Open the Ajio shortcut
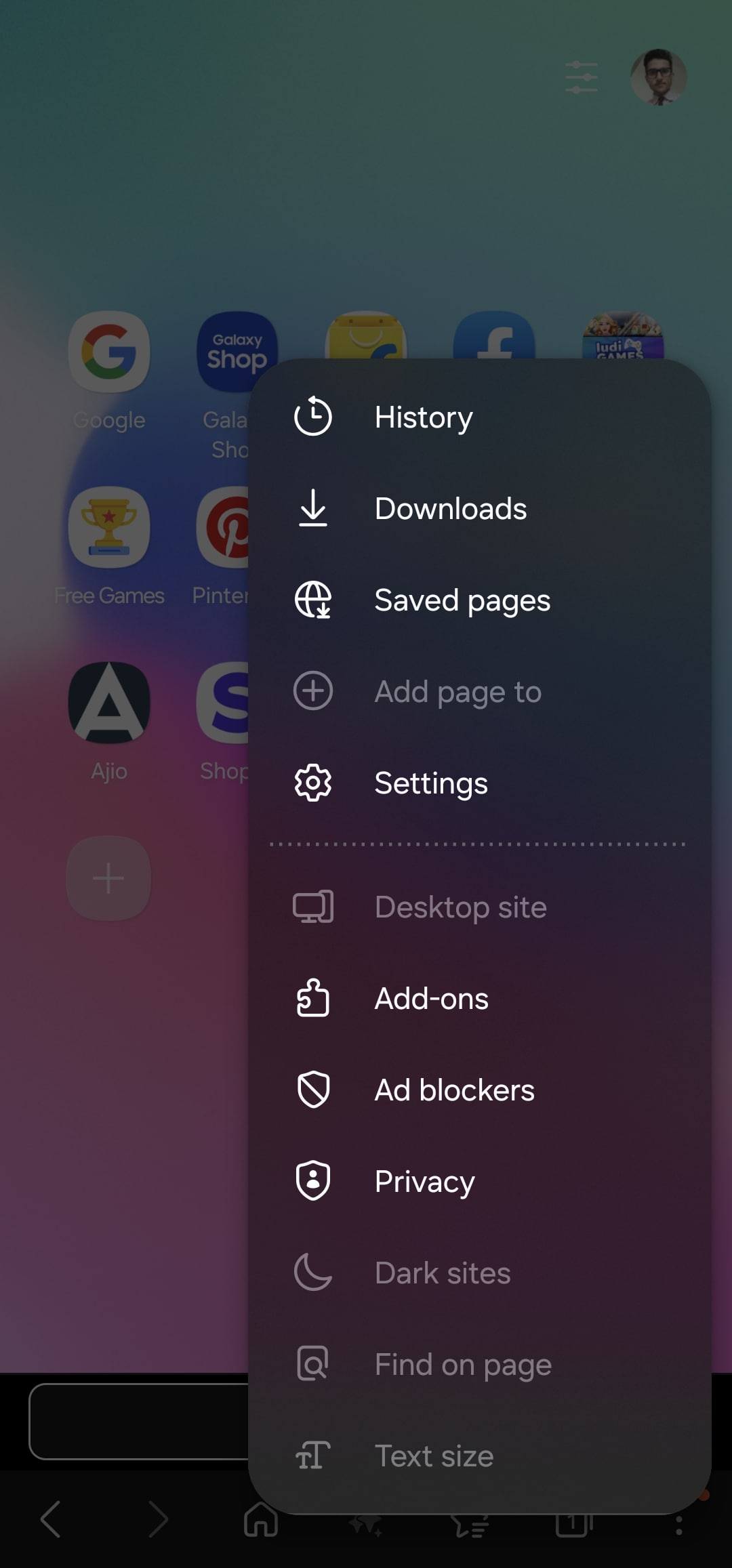This screenshot has height=1568, width=732. [x=109, y=703]
